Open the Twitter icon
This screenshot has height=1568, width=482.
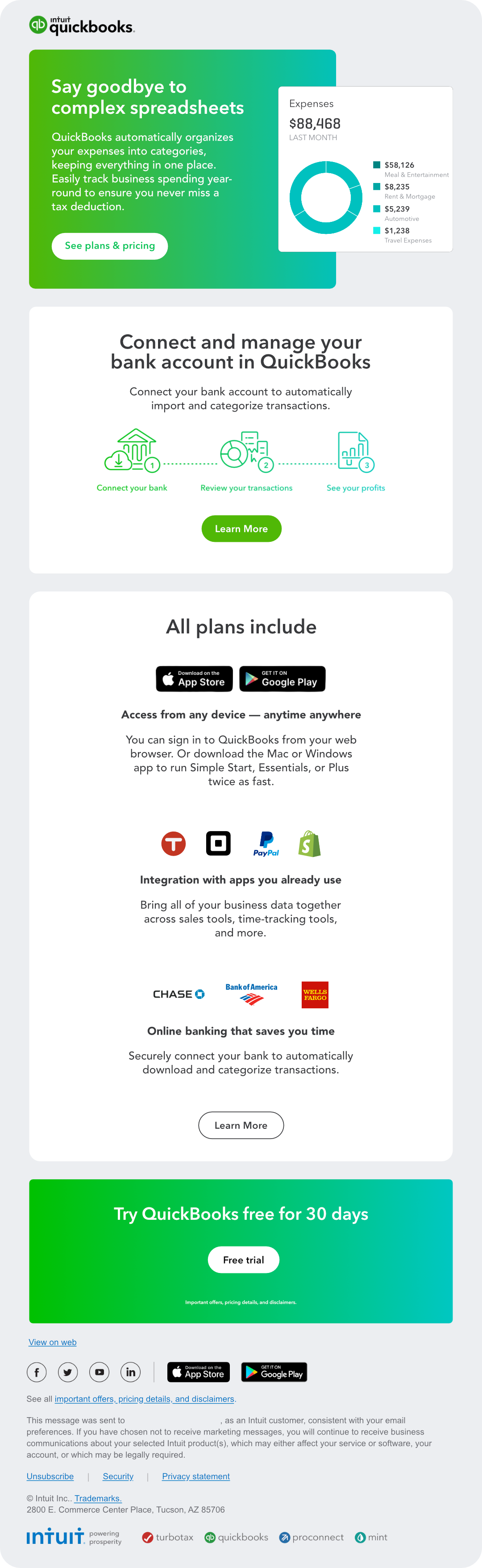[67, 1372]
